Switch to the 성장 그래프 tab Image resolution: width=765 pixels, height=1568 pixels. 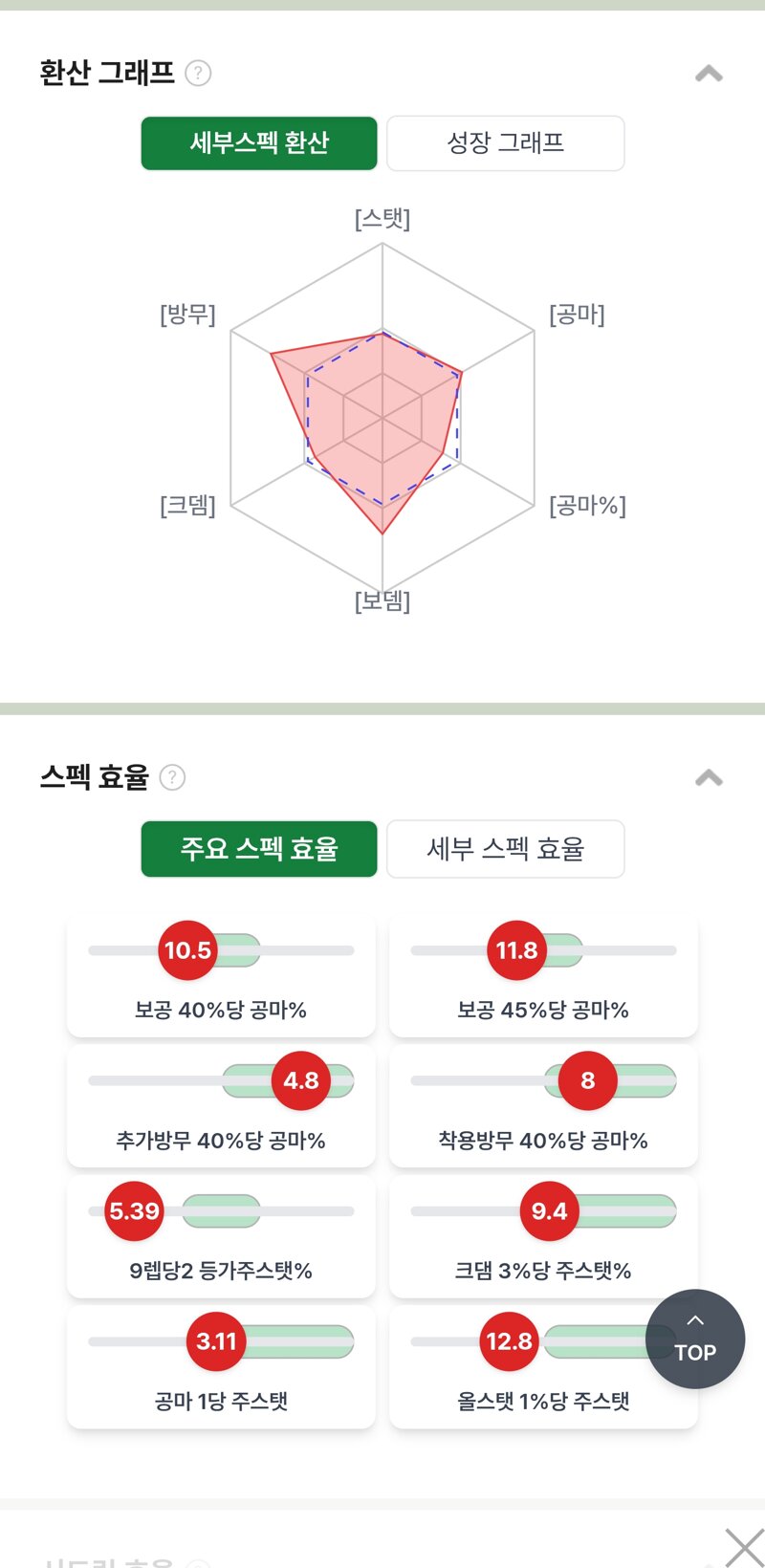[506, 143]
